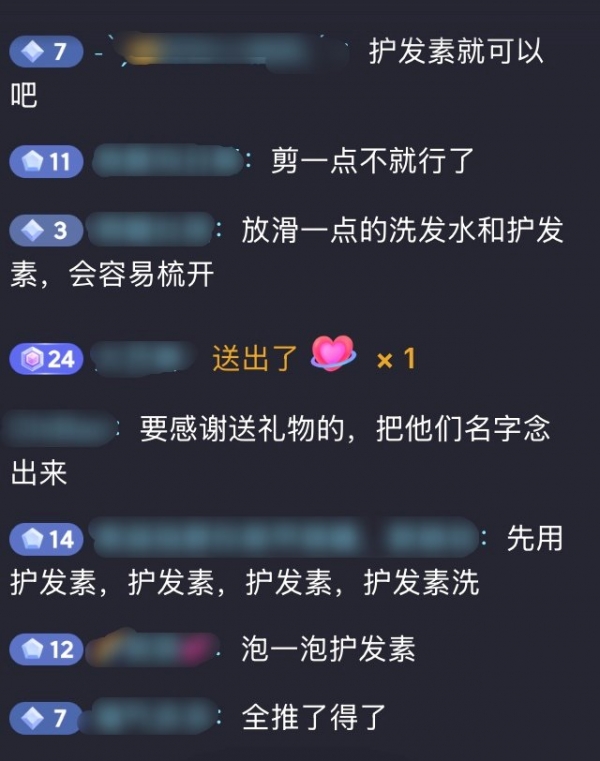The width and height of the screenshot is (600, 761).
Task: Open the comment "全推了得了"
Action: (x=313, y=717)
